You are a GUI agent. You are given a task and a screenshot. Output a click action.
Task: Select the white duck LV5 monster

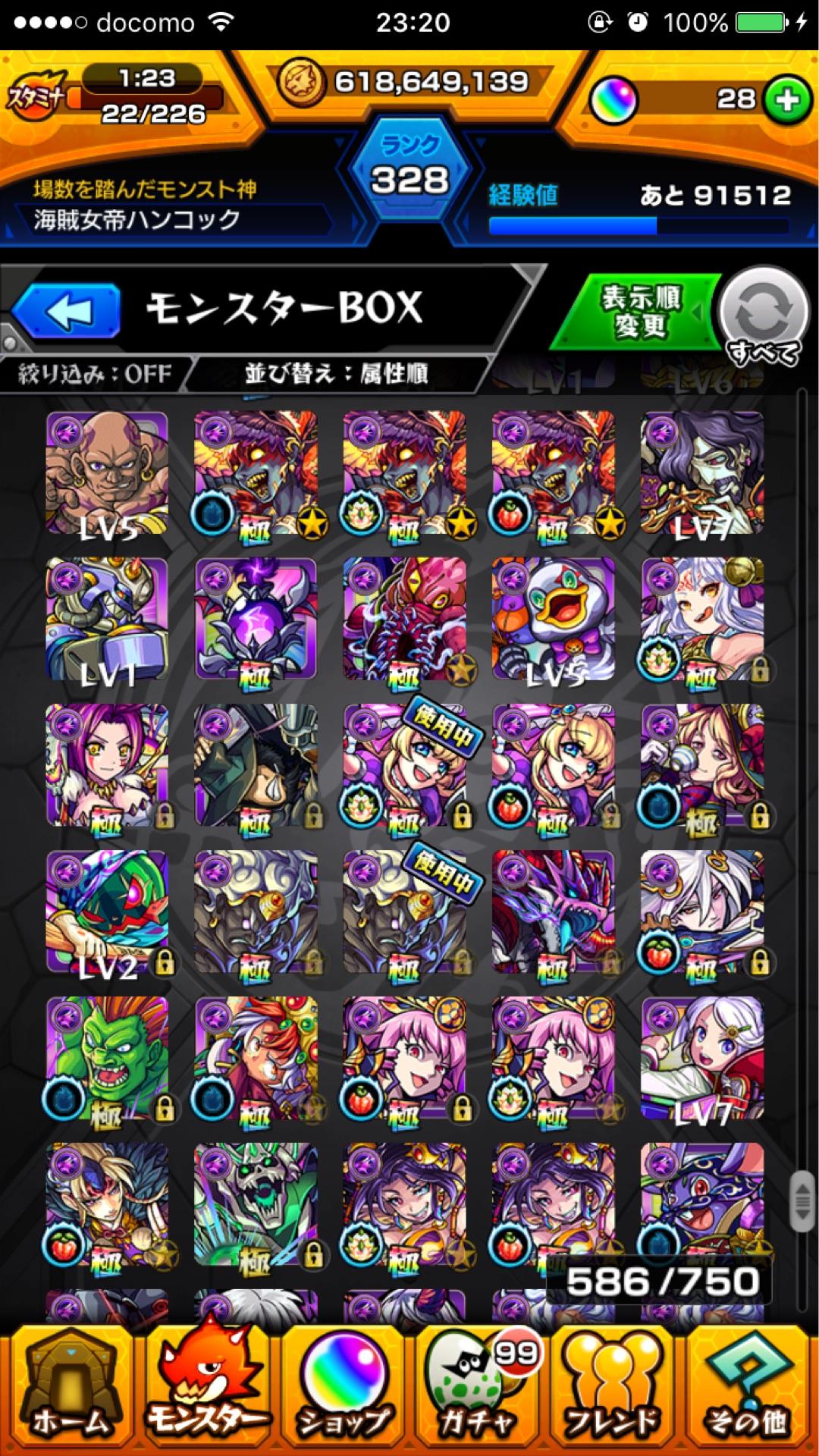pyautogui.click(x=553, y=619)
